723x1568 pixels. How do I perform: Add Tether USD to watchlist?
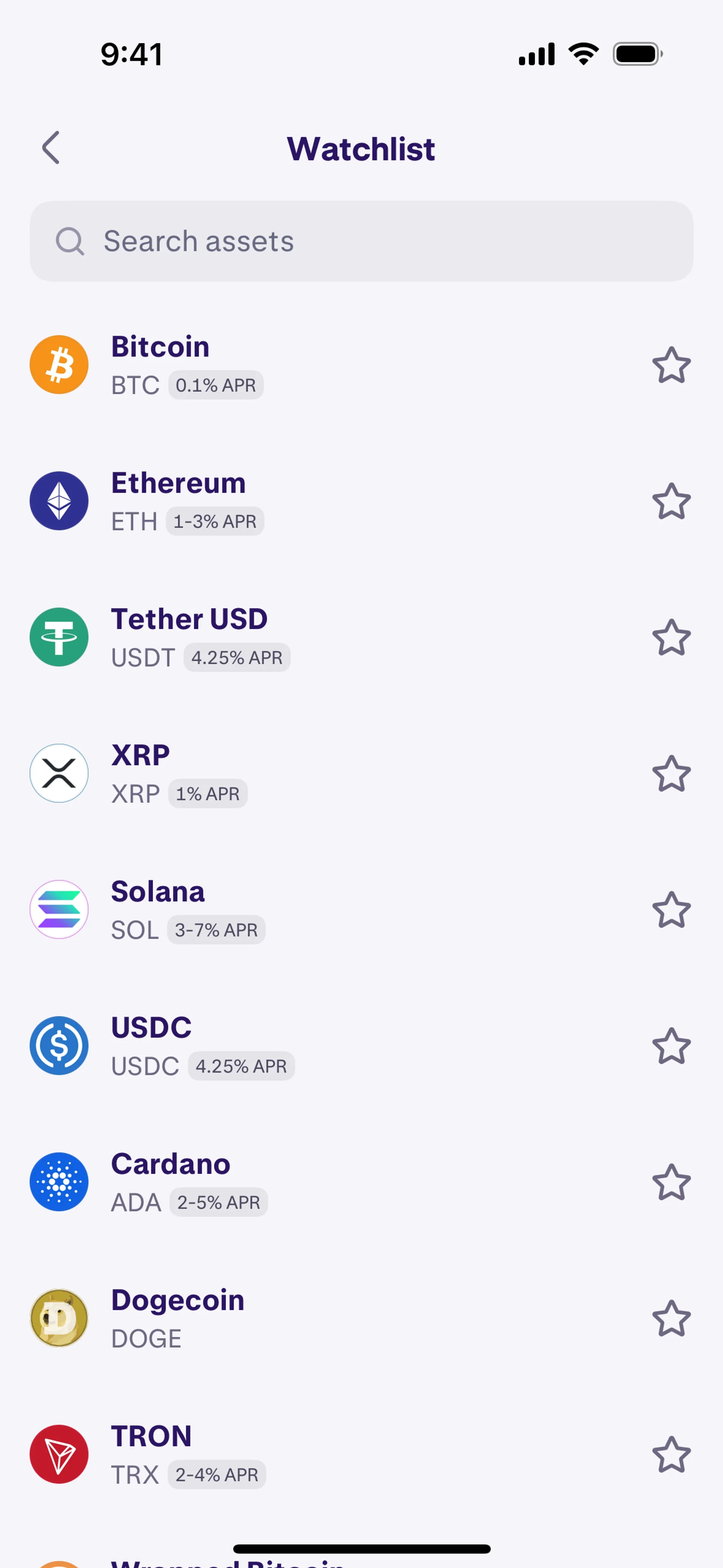671,638
